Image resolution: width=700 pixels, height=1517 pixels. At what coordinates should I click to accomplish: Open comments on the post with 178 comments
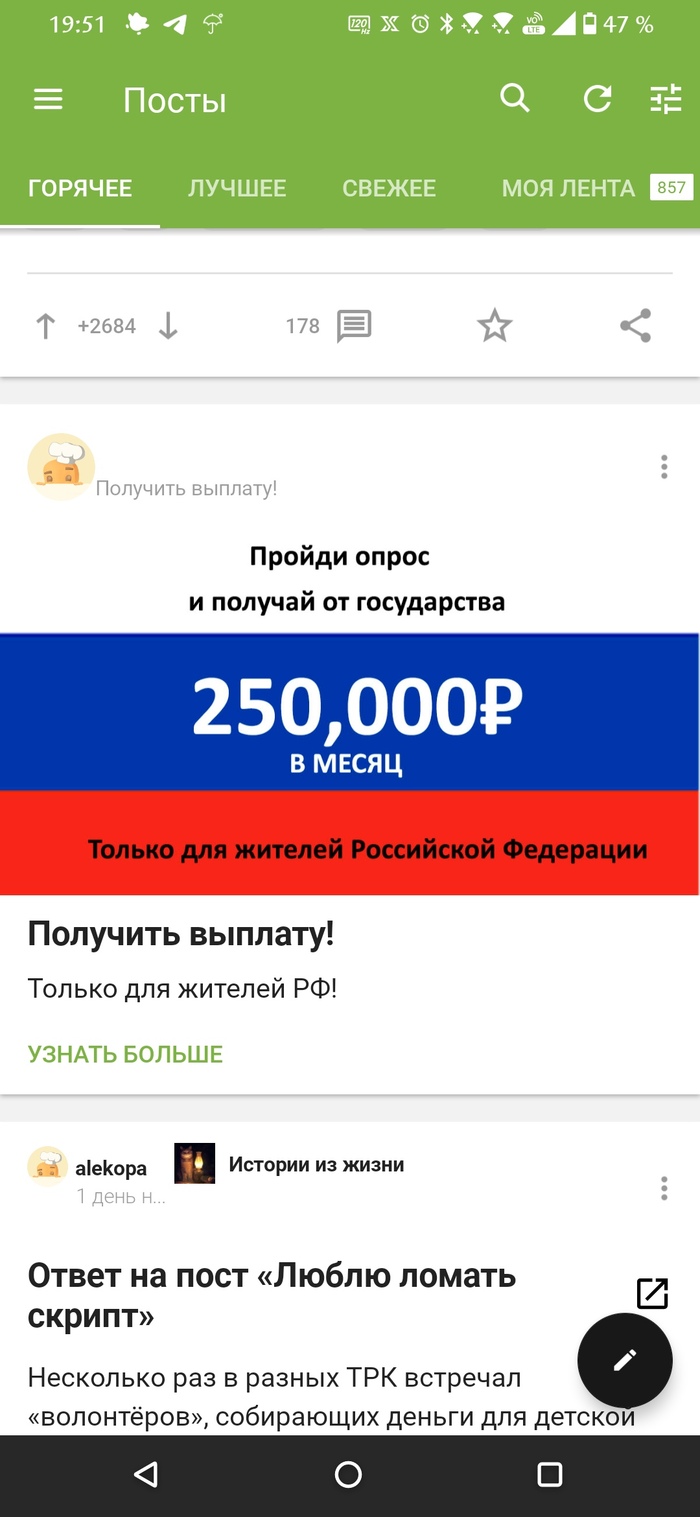[353, 326]
